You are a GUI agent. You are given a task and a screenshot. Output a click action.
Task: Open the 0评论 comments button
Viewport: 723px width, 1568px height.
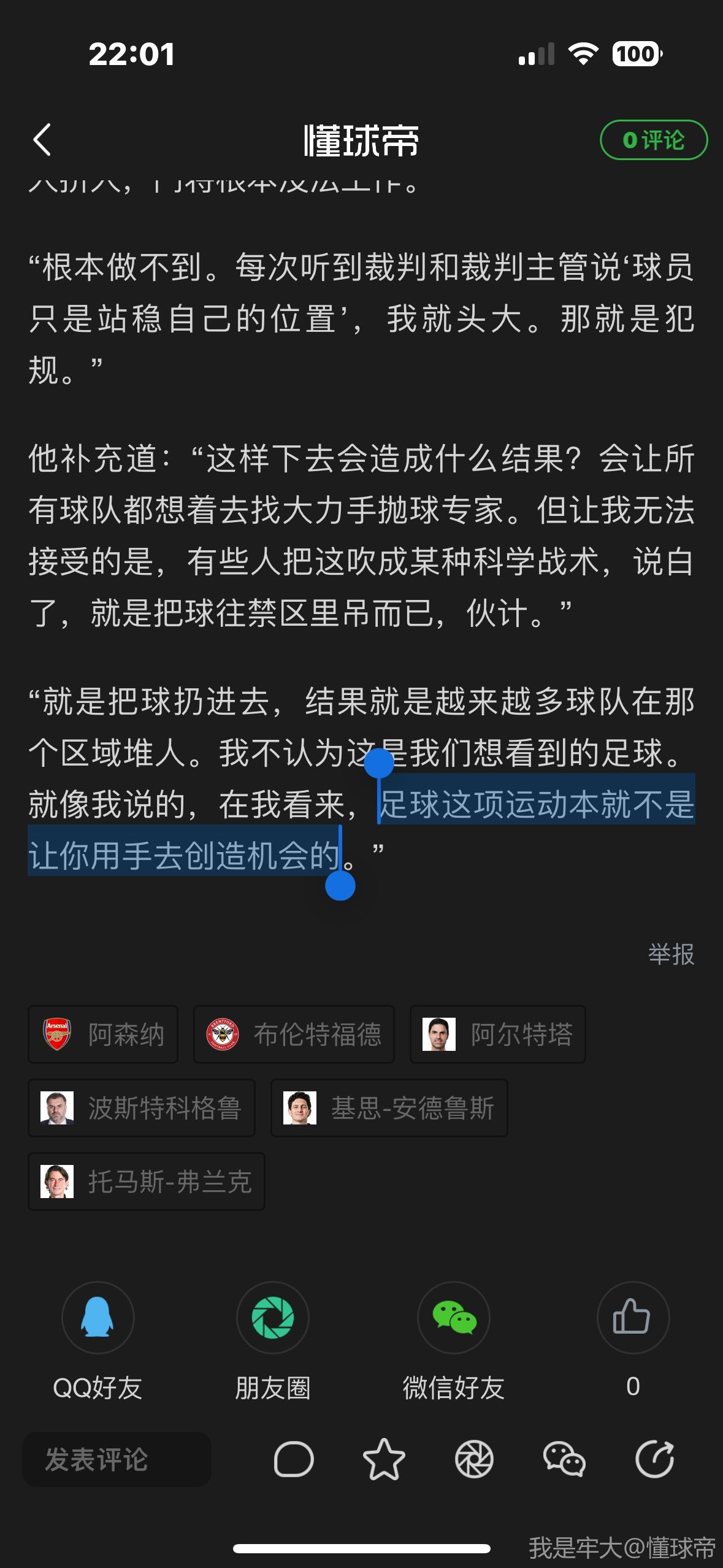pos(653,140)
